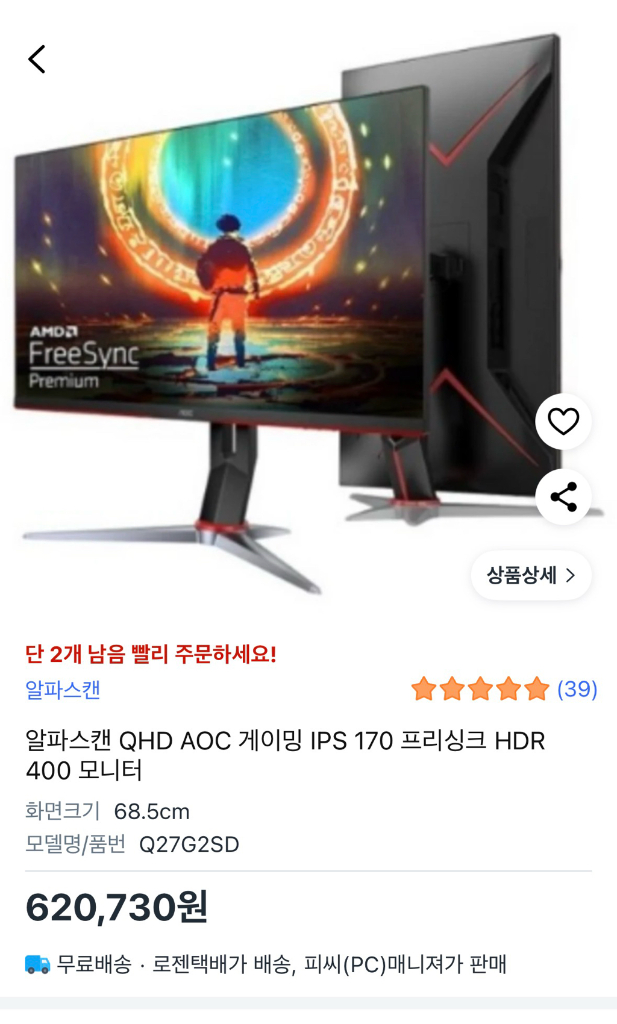Add monitor to wishlist with heart icon
This screenshot has width=617, height=1024.
point(563,422)
